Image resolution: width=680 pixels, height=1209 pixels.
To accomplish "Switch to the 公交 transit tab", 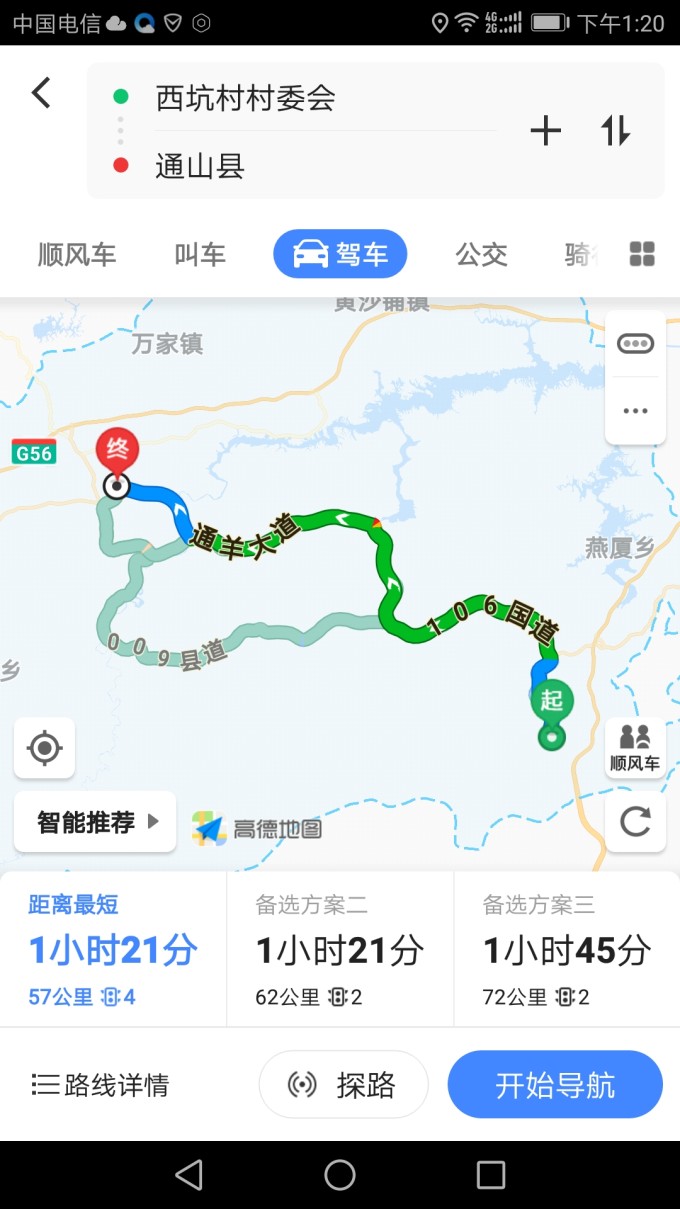I will (482, 254).
